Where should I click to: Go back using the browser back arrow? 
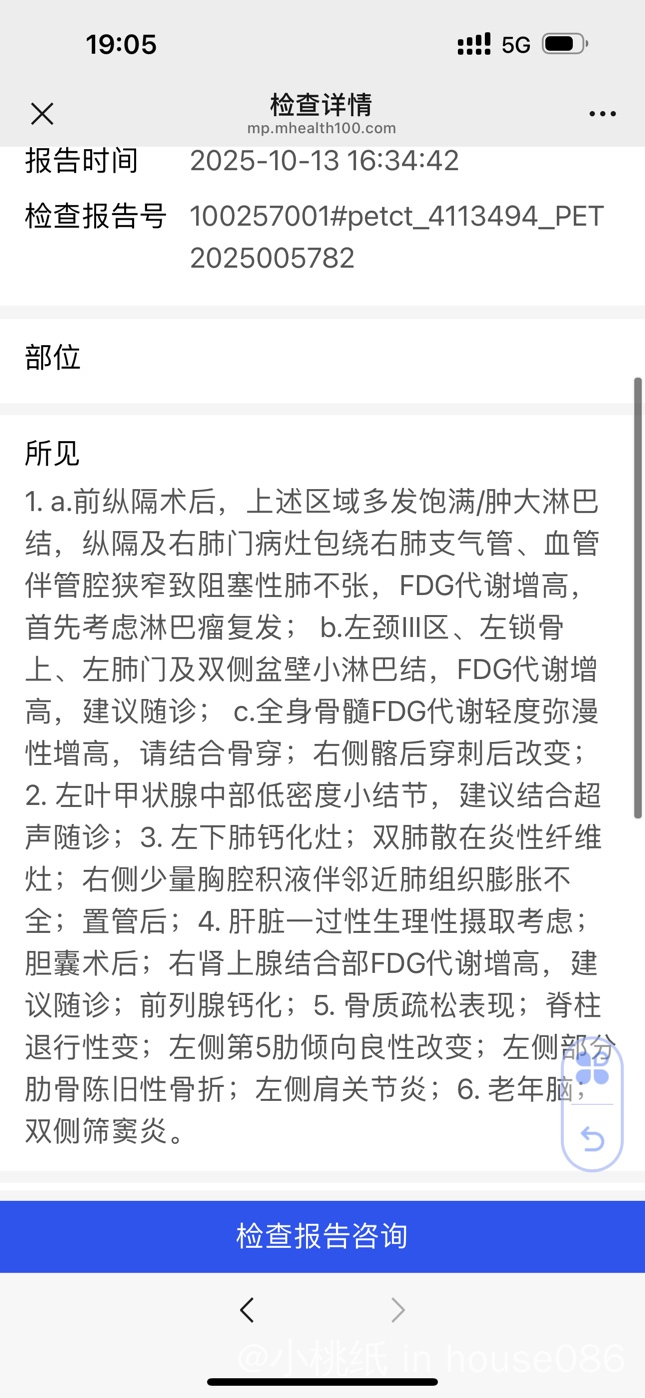point(247,1310)
